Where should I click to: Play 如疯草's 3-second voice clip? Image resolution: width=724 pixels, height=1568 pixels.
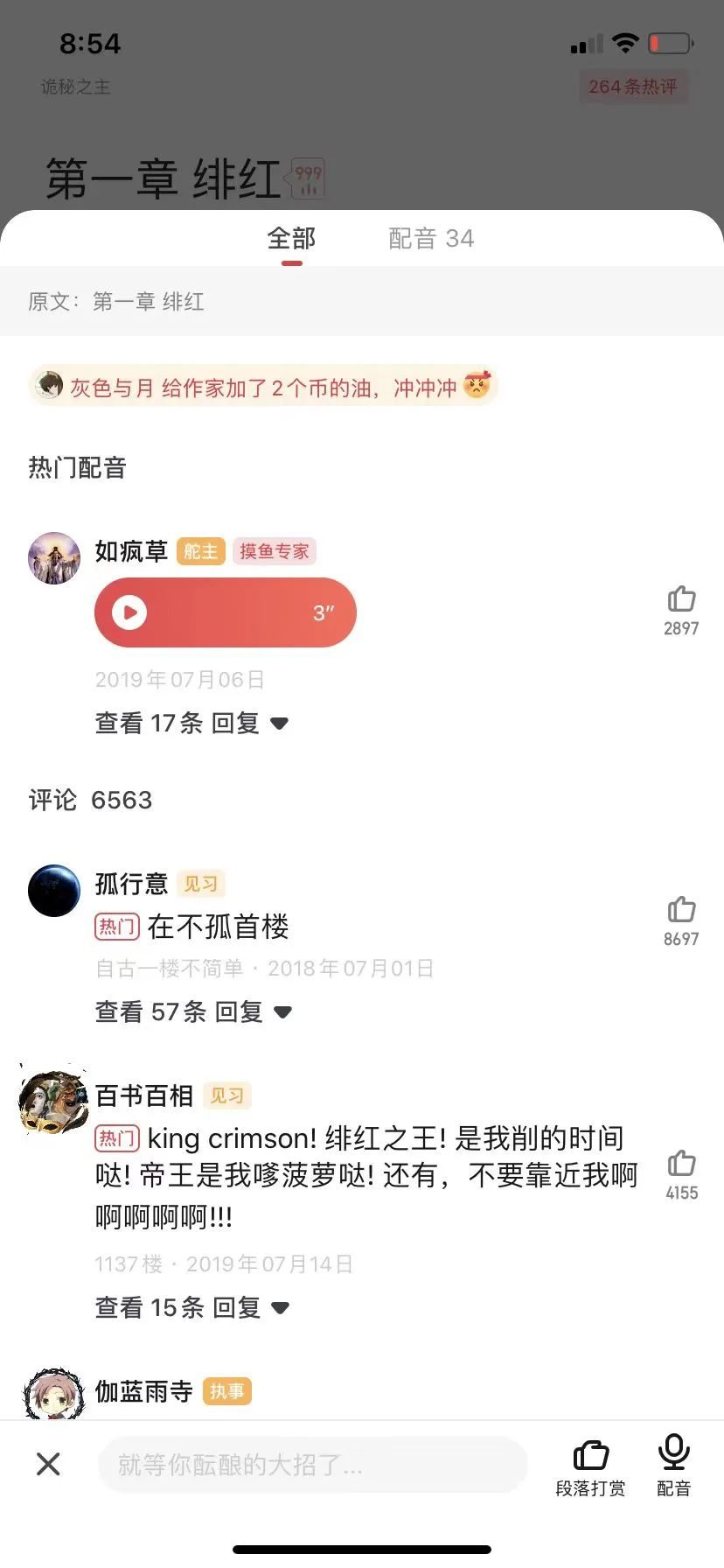pos(130,612)
